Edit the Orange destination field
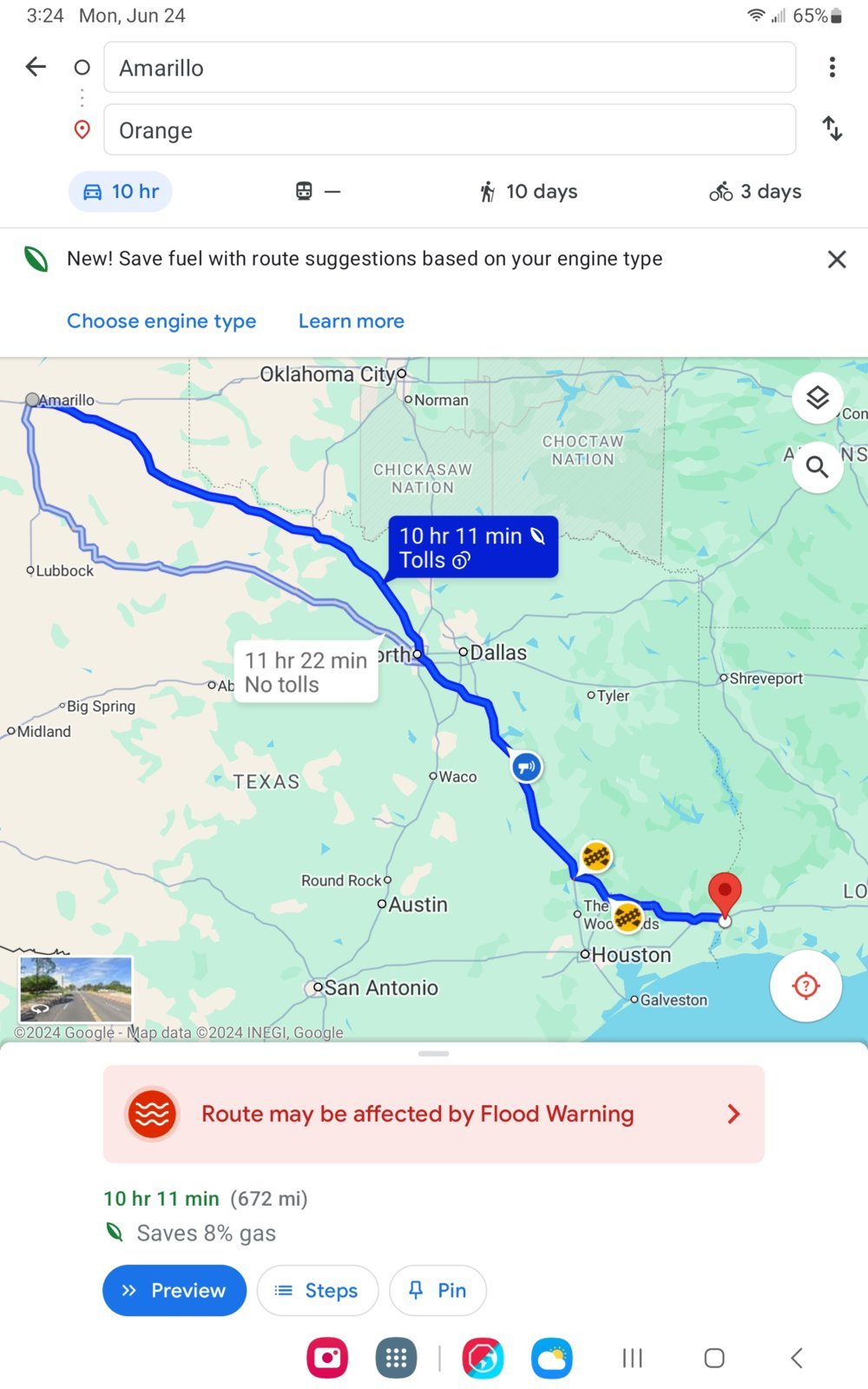 [x=450, y=130]
